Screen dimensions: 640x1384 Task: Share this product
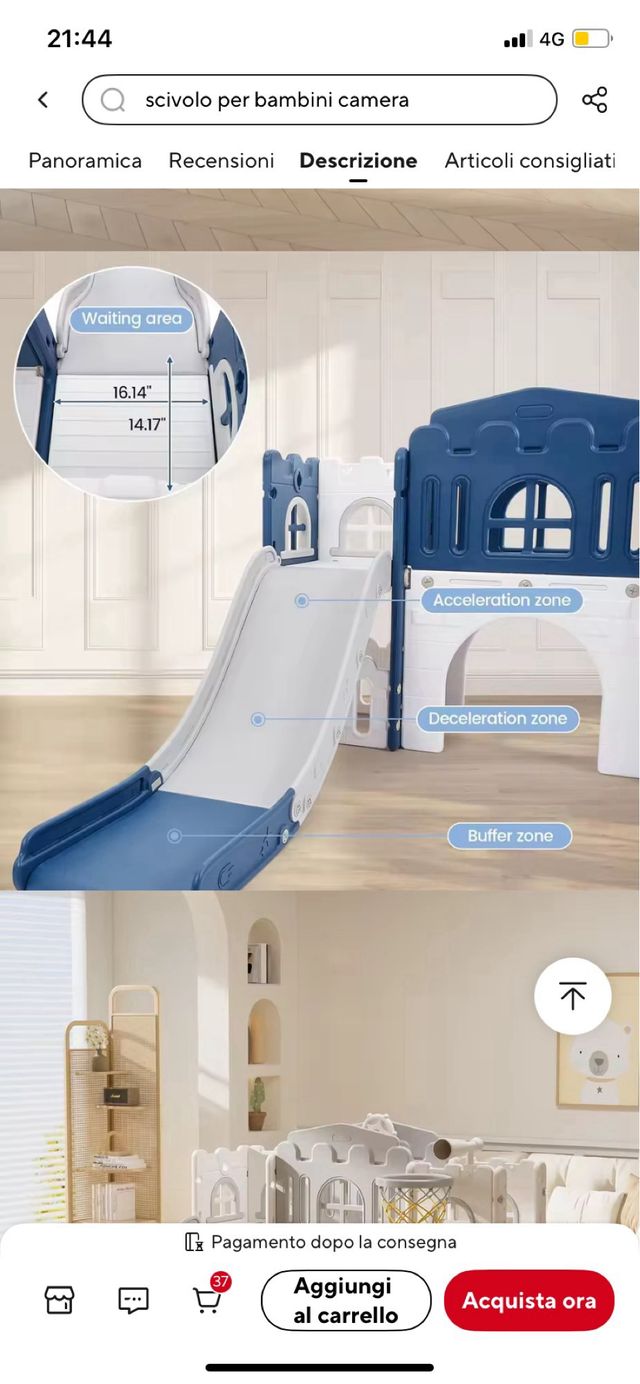tap(594, 100)
